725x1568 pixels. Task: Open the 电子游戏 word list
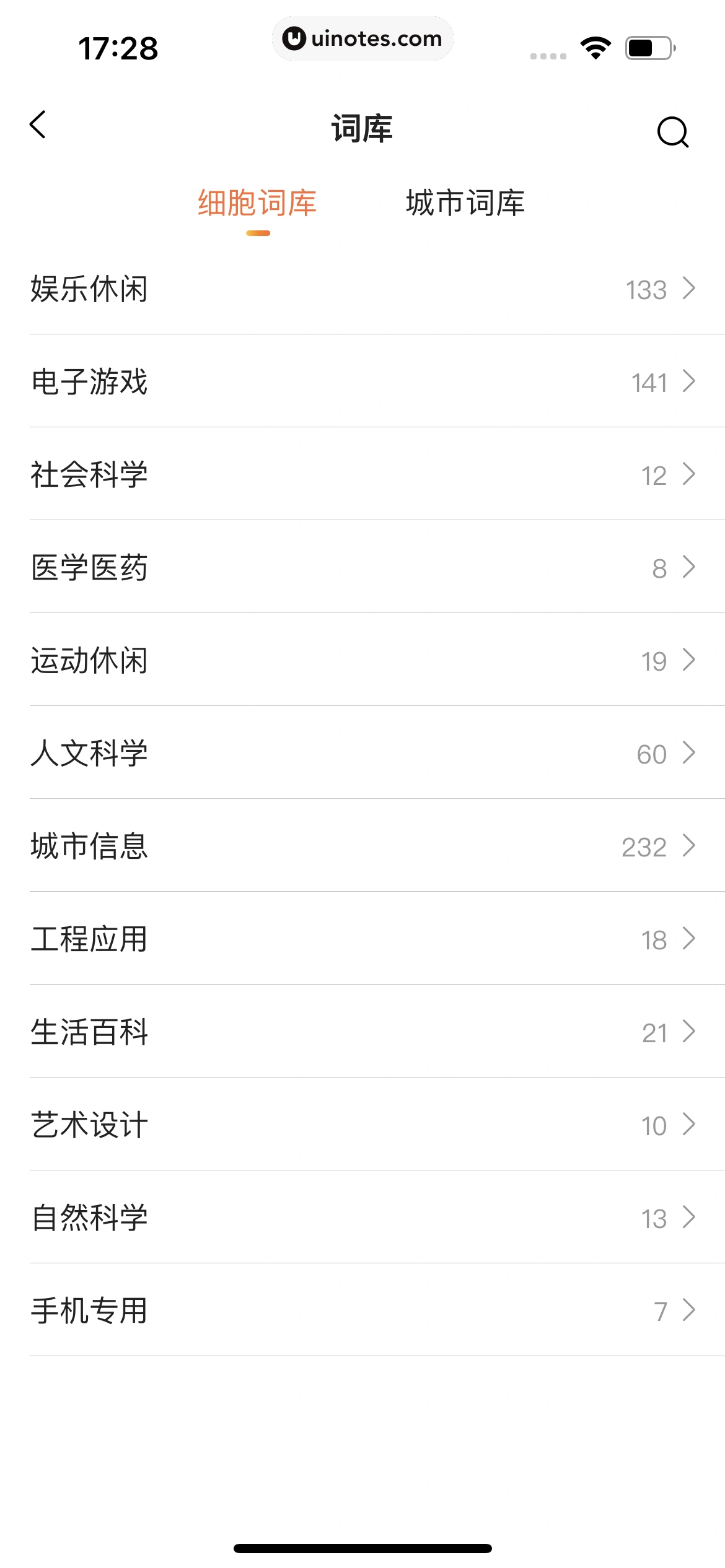[x=362, y=383]
